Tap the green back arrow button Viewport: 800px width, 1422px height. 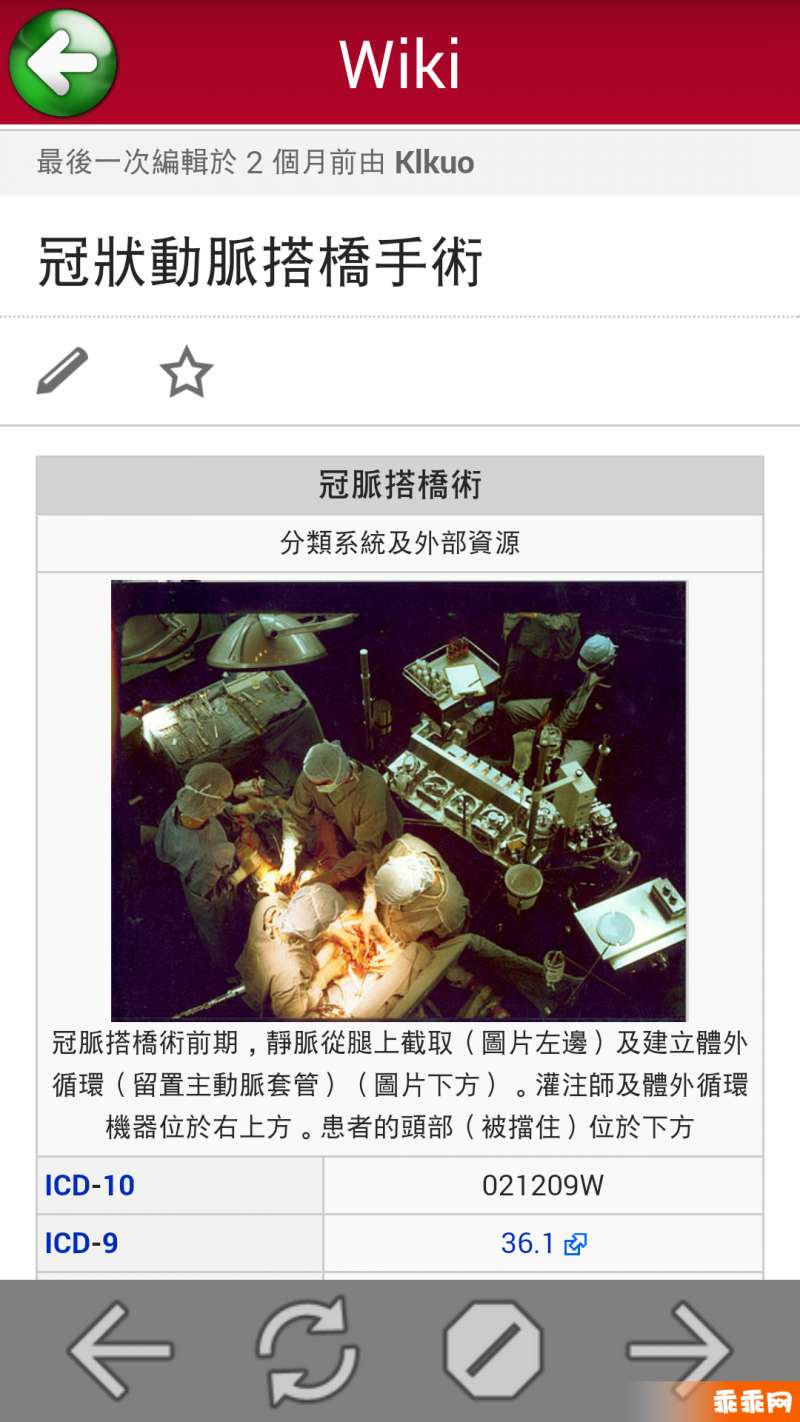click(63, 63)
